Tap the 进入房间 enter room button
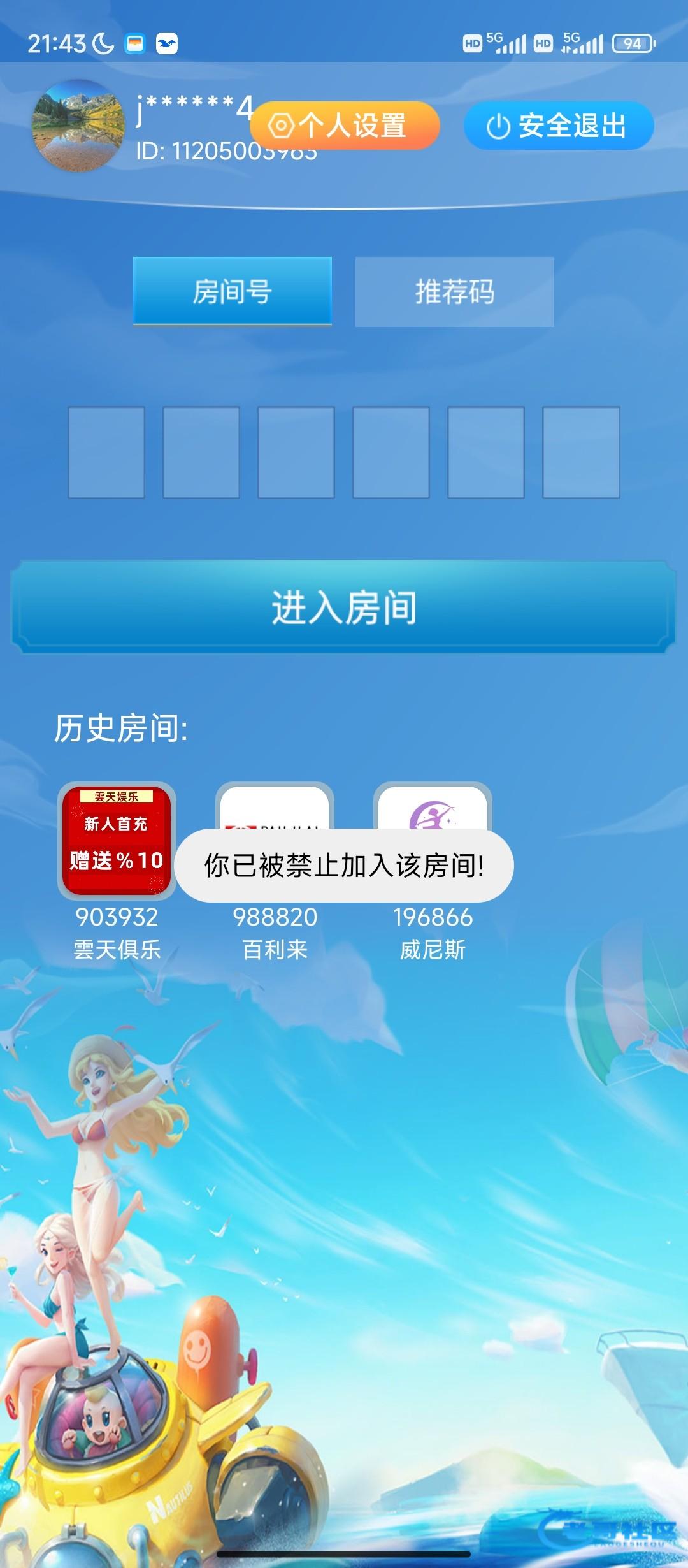Image resolution: width=688 pixels, height=1568 pixels. pos(344,607)
